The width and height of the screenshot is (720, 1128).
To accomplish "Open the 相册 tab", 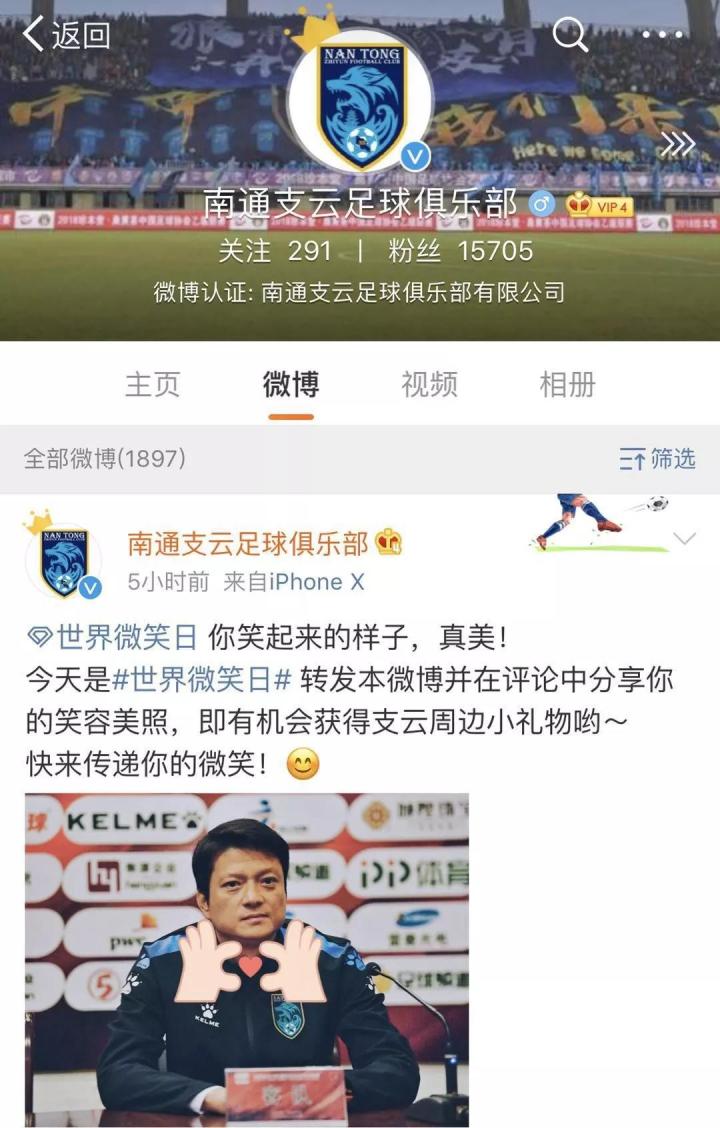I will coord(567,384).
